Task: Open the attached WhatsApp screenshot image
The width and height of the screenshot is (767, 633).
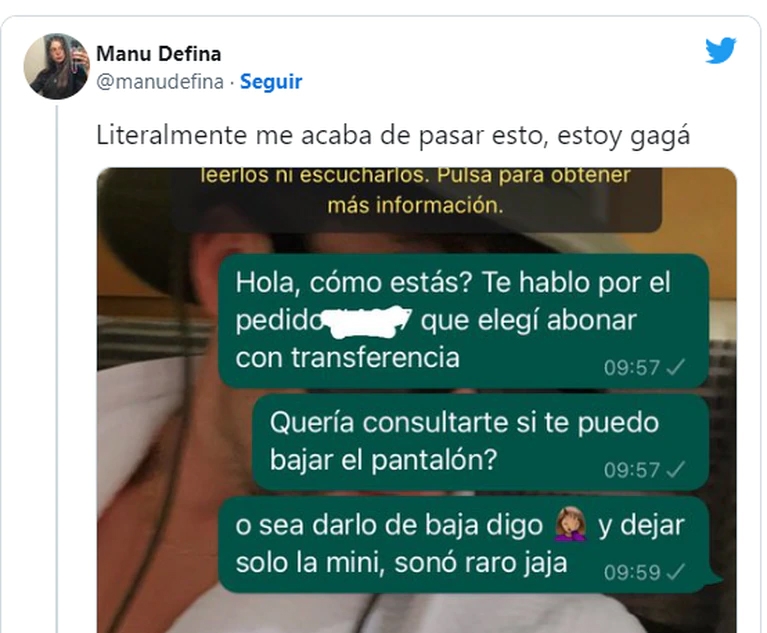Action: (416, 400)
